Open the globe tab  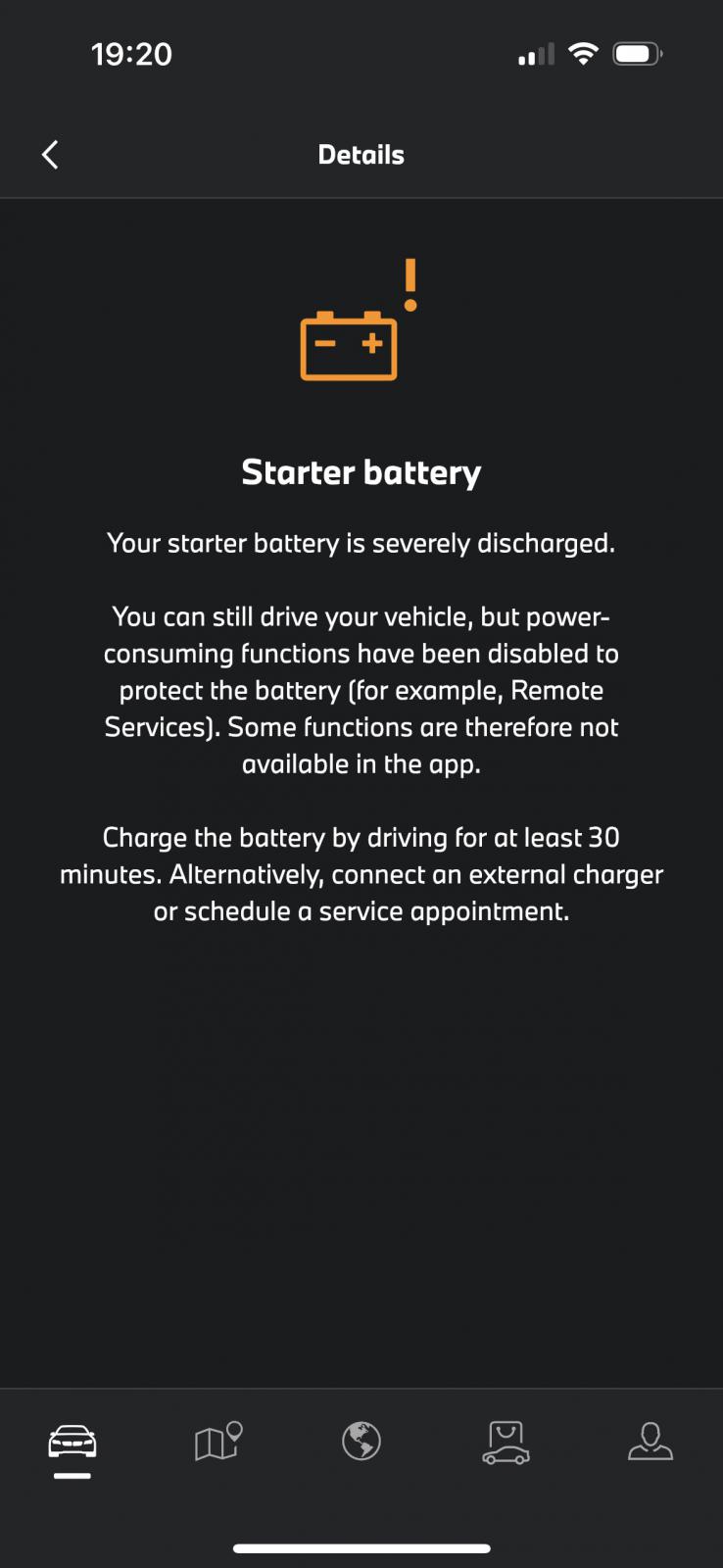coord(361,1442)
